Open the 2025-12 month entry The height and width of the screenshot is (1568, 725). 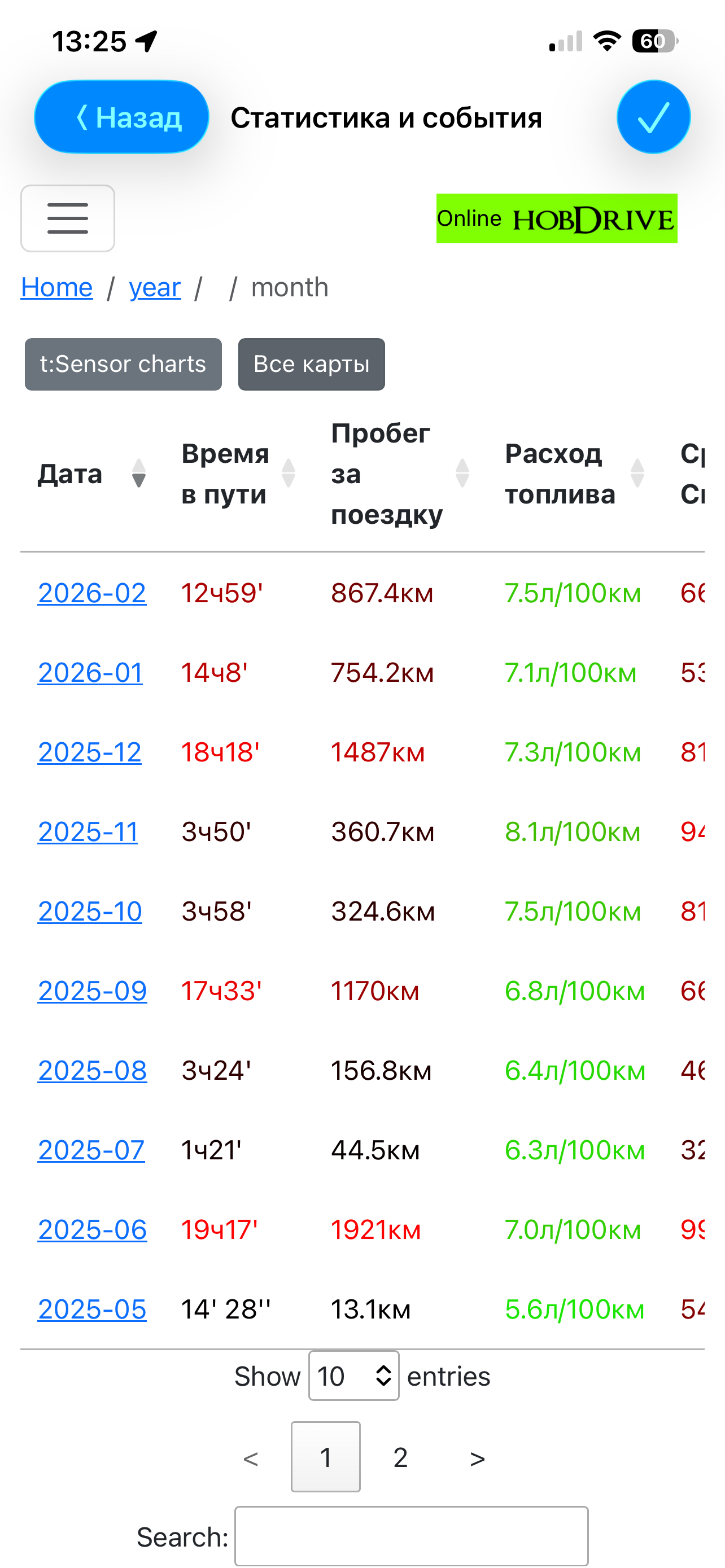point(89,752)
